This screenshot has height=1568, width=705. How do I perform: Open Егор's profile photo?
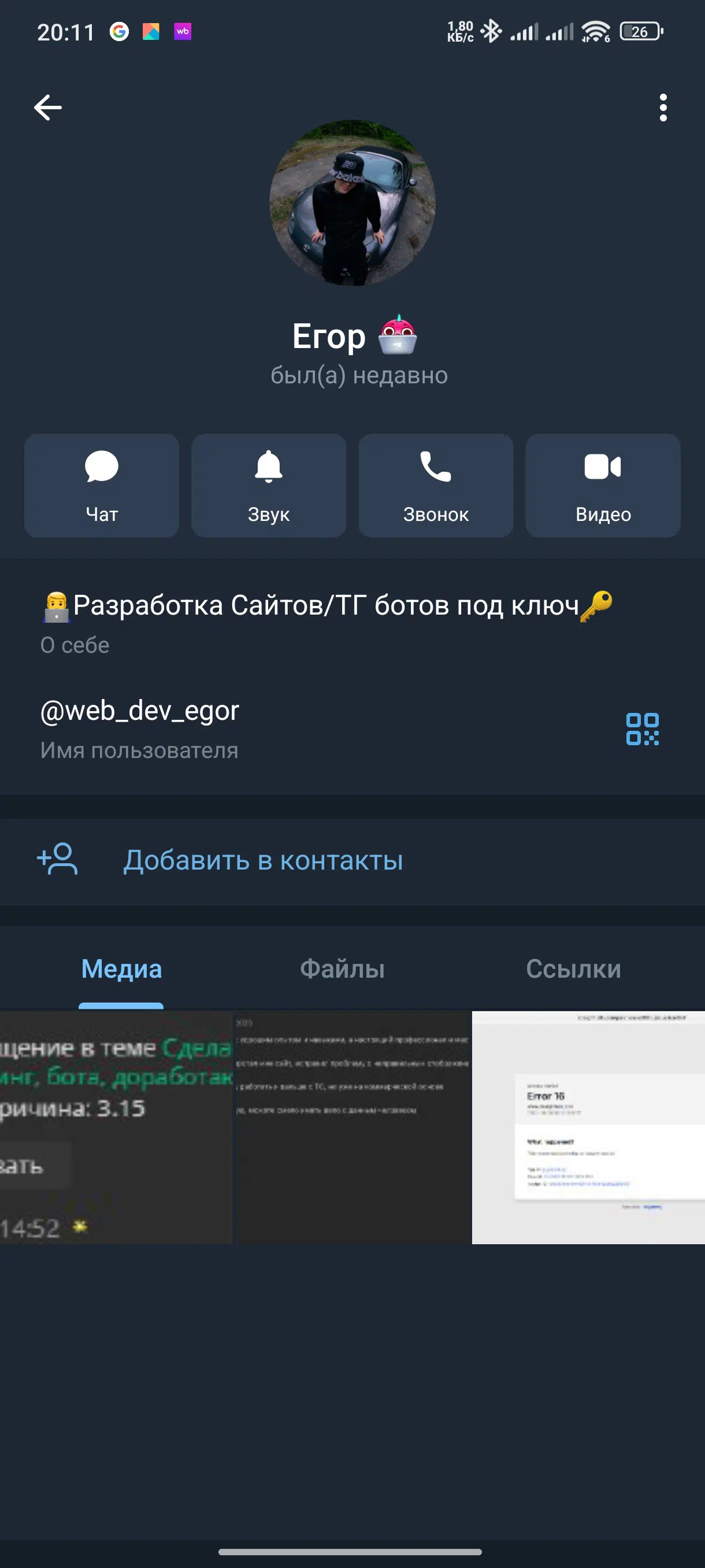pyautogui.click(x=352, y=203)
